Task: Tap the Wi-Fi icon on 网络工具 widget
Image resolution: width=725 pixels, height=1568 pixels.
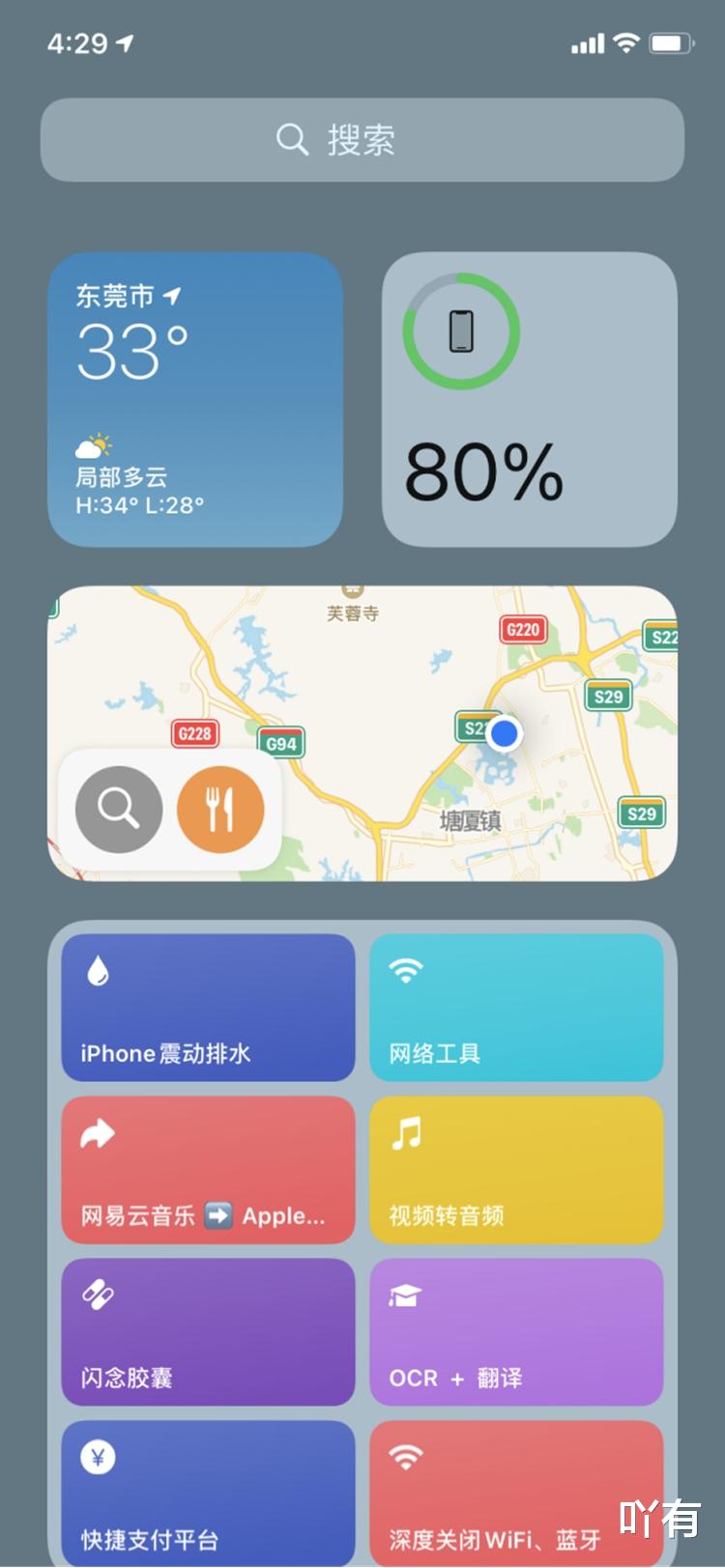Action: (405, 970)
